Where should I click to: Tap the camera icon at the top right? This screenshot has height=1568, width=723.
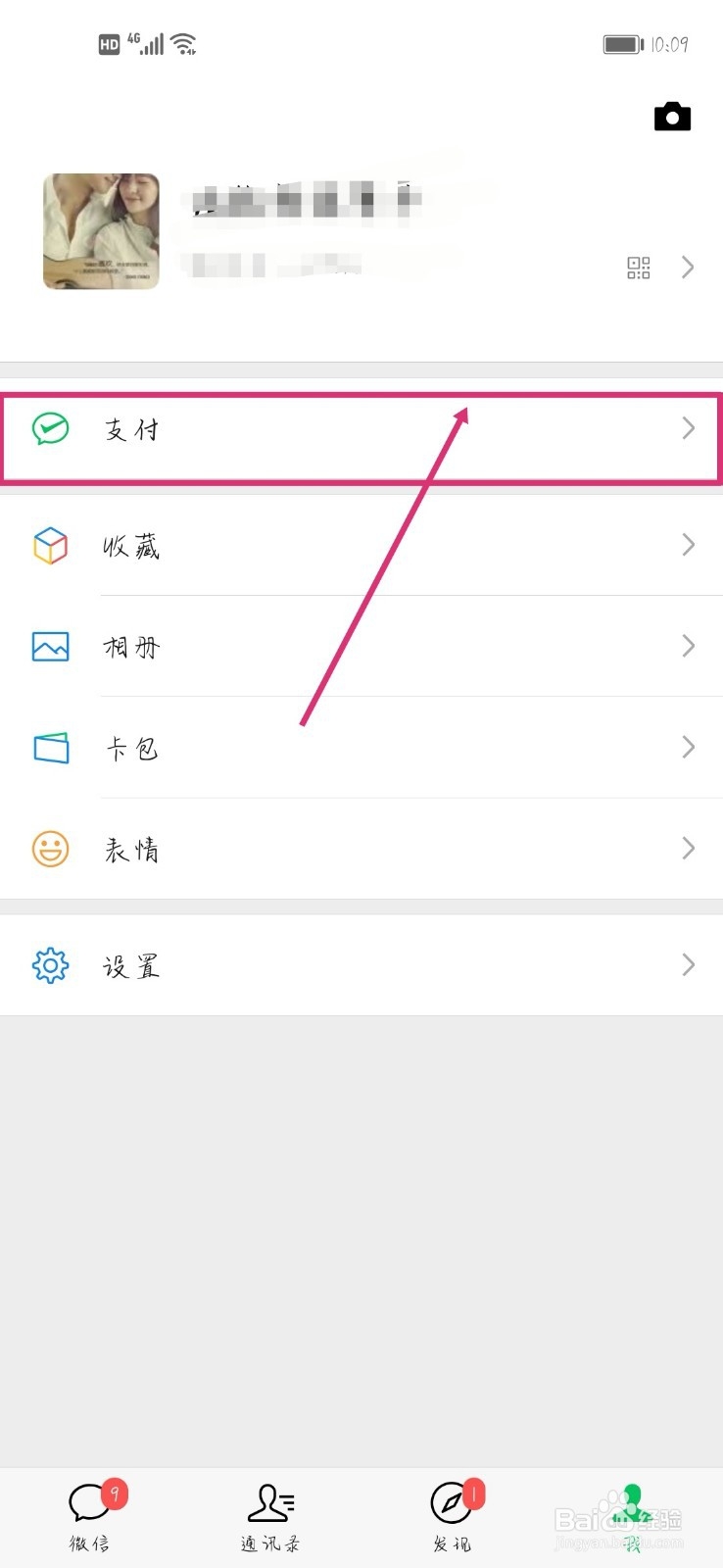(672, 117)
